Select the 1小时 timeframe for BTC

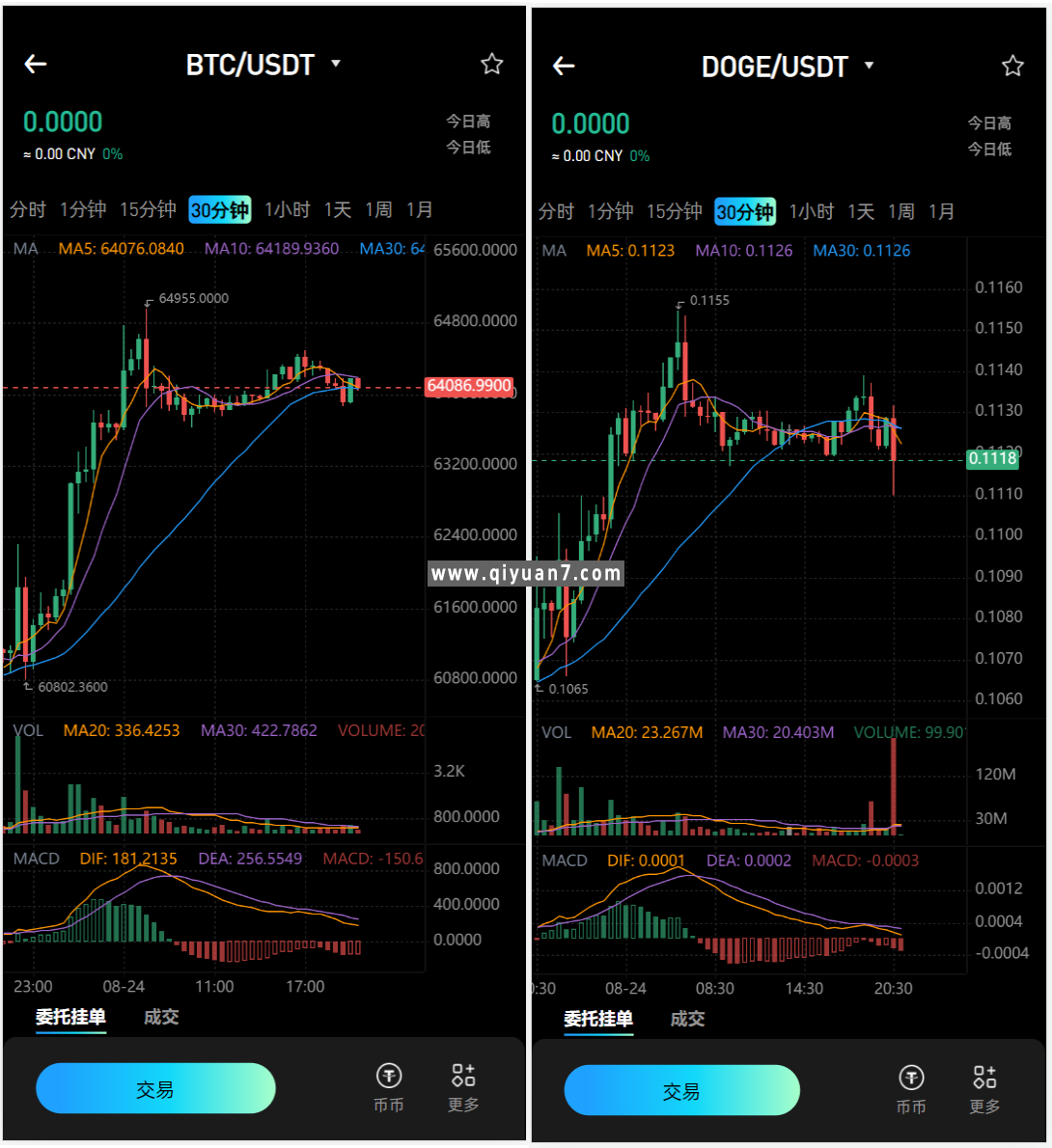click(x=287, y=209)
